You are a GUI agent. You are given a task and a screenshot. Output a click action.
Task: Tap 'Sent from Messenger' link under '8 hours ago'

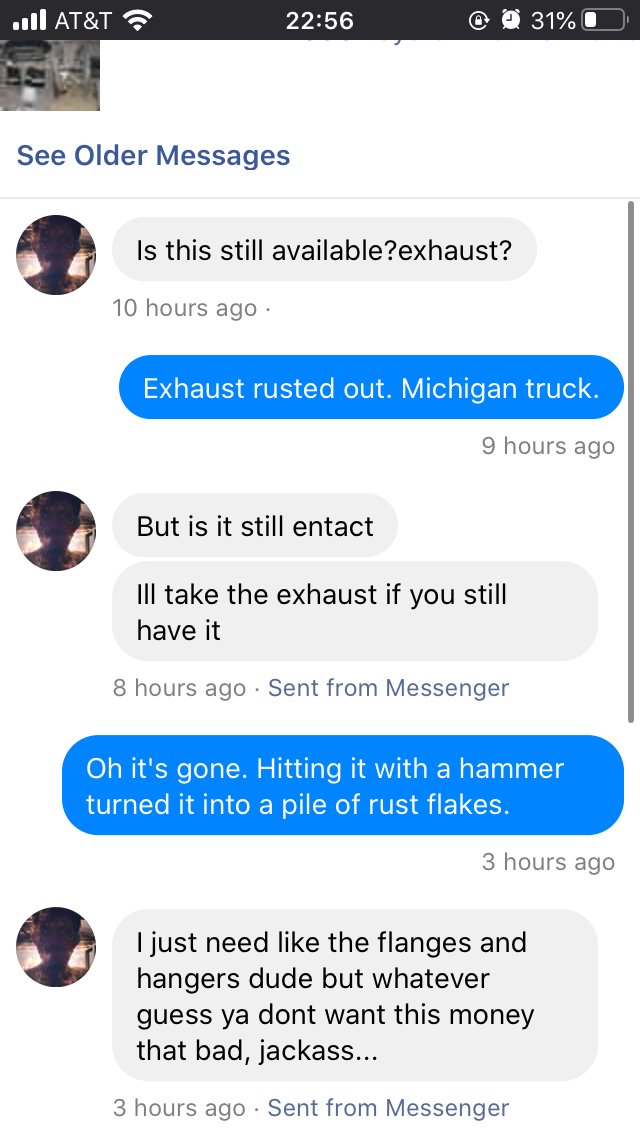coord(388,688)
